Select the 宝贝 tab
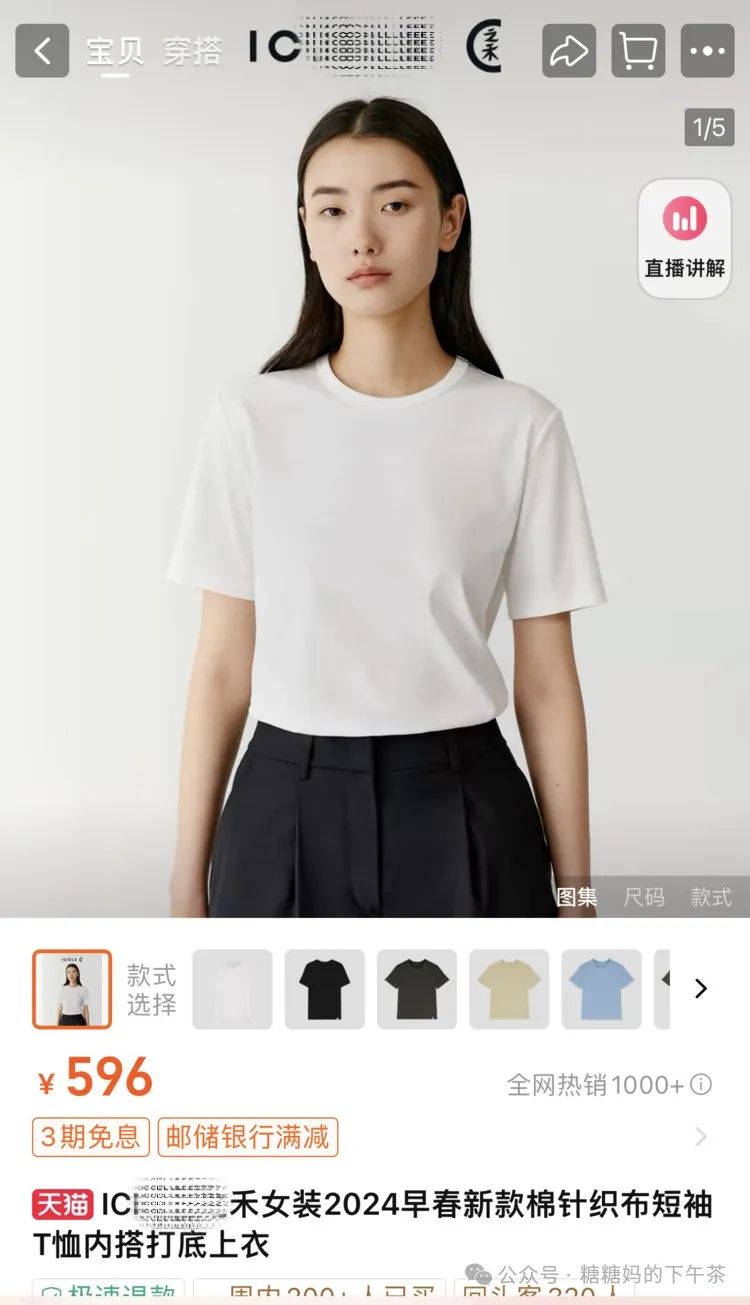Viewport: 750px width, 1305px height. tap(114, 50)
